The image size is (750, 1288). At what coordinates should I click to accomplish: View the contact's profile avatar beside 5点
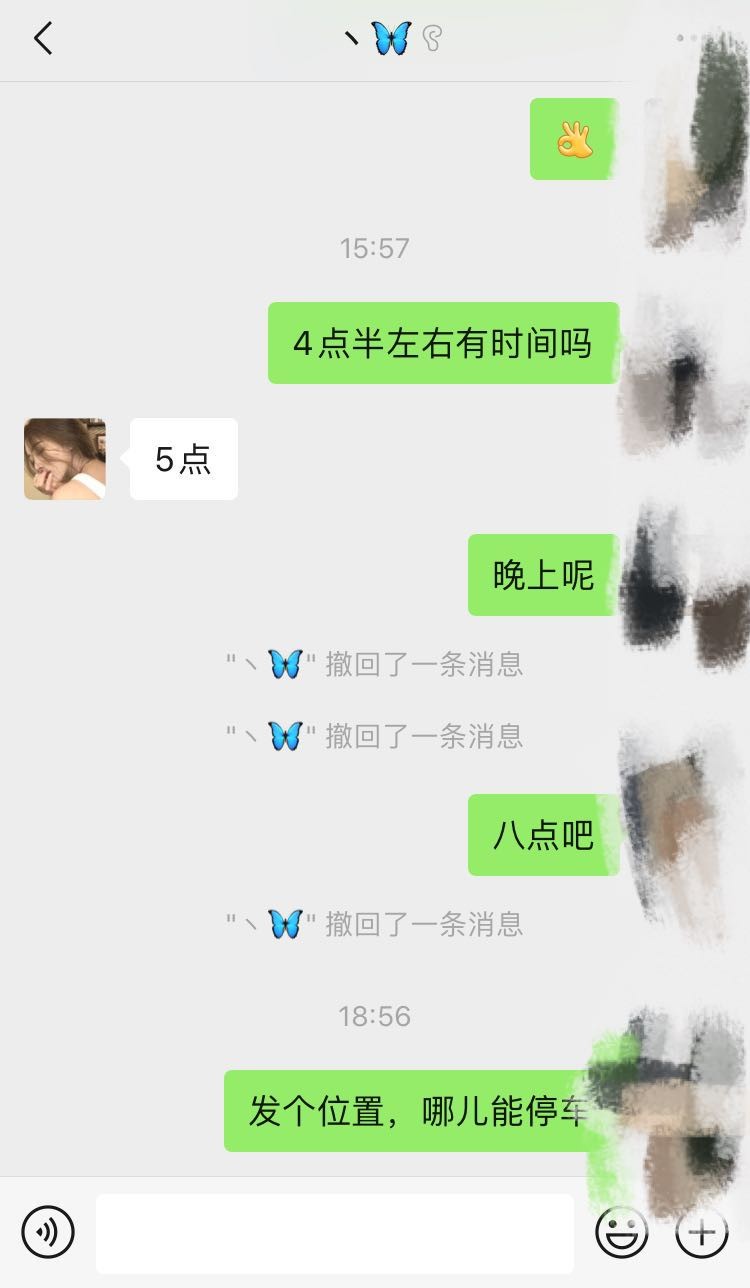pyautogui.click(x=65, y=459)
